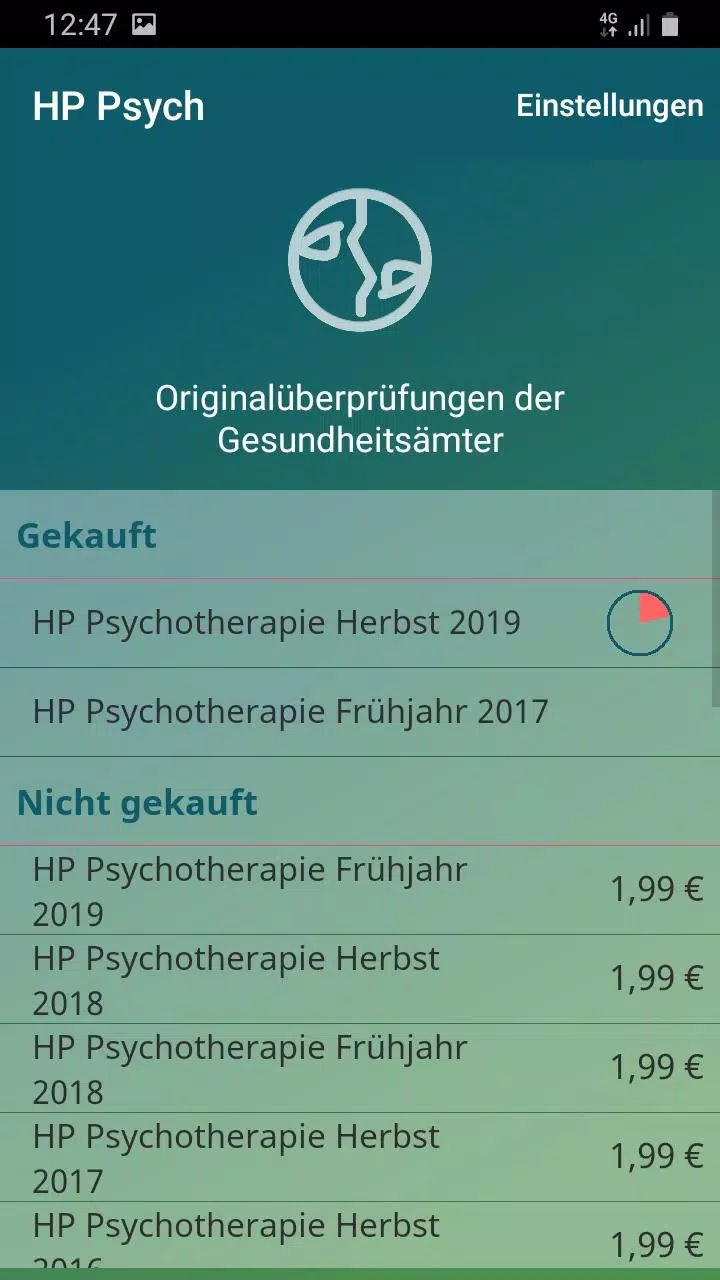The image size is (720, 1280).
Task: Select HP Psychotherapie Frühjahr 2017
Action: tap(290, 711)
